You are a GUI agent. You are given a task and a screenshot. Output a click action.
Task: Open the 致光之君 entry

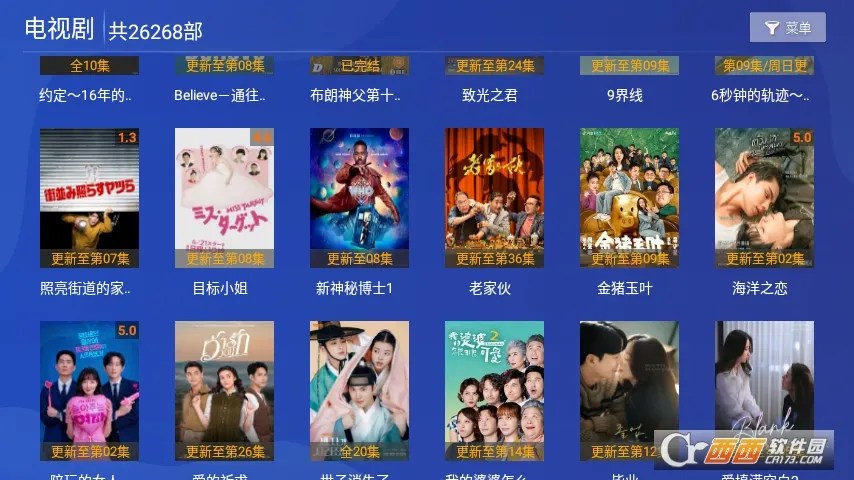click(494, 80)
